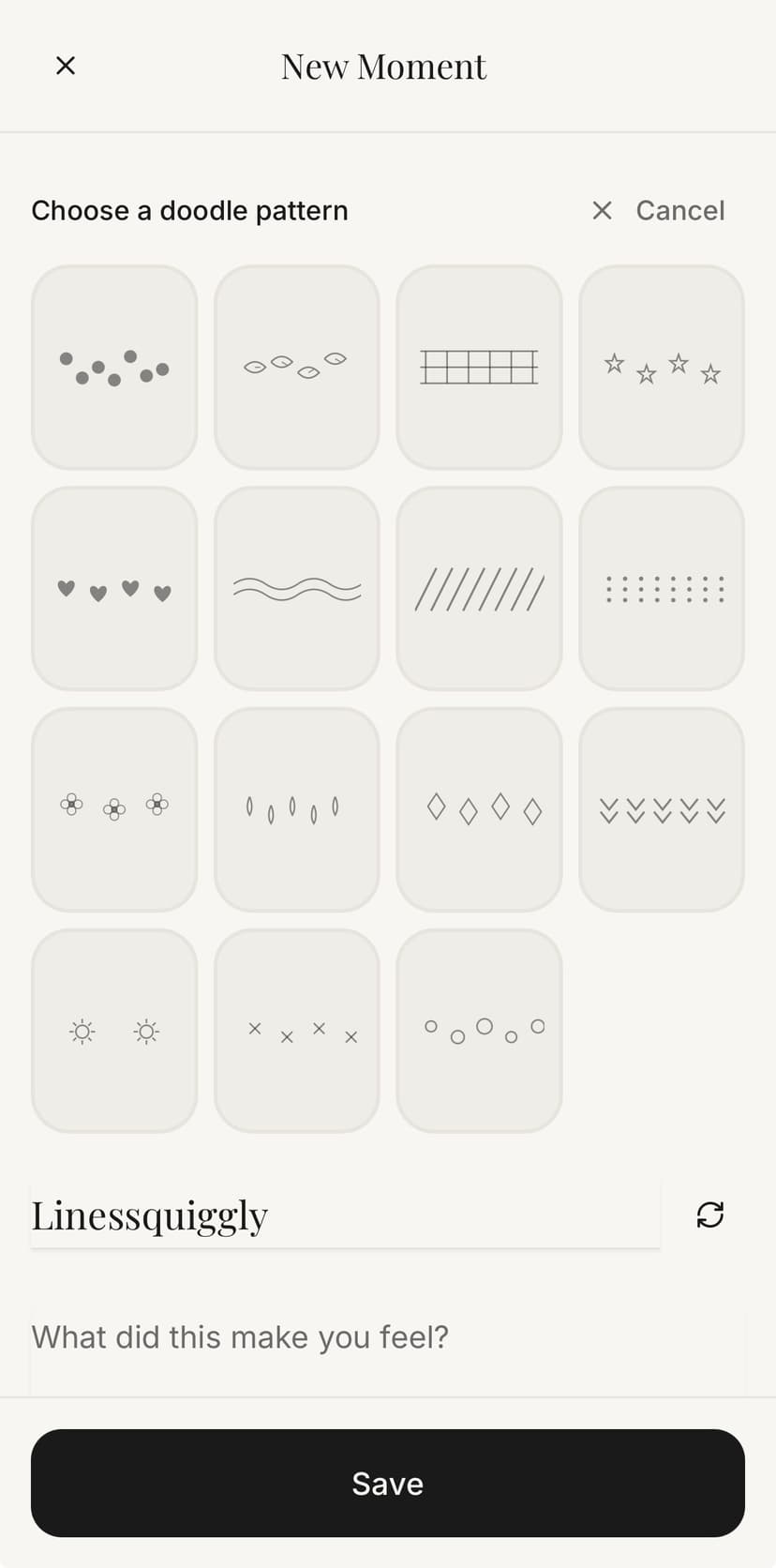Image resolution: width=776 pixels, height=1568 pixels.
Task: Save the new moment
Action: tap(388, 1483)
